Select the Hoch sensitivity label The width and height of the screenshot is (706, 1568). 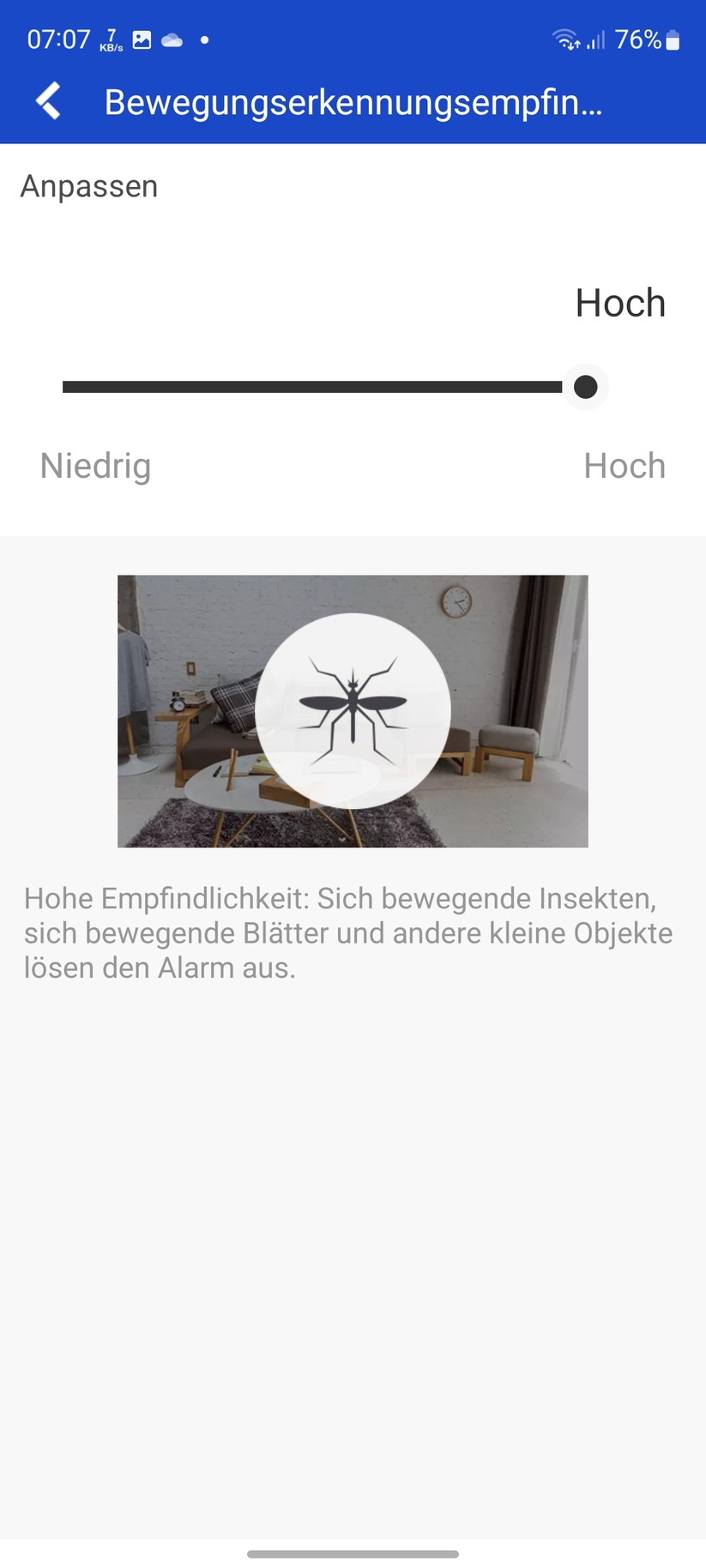click(624, 466)
